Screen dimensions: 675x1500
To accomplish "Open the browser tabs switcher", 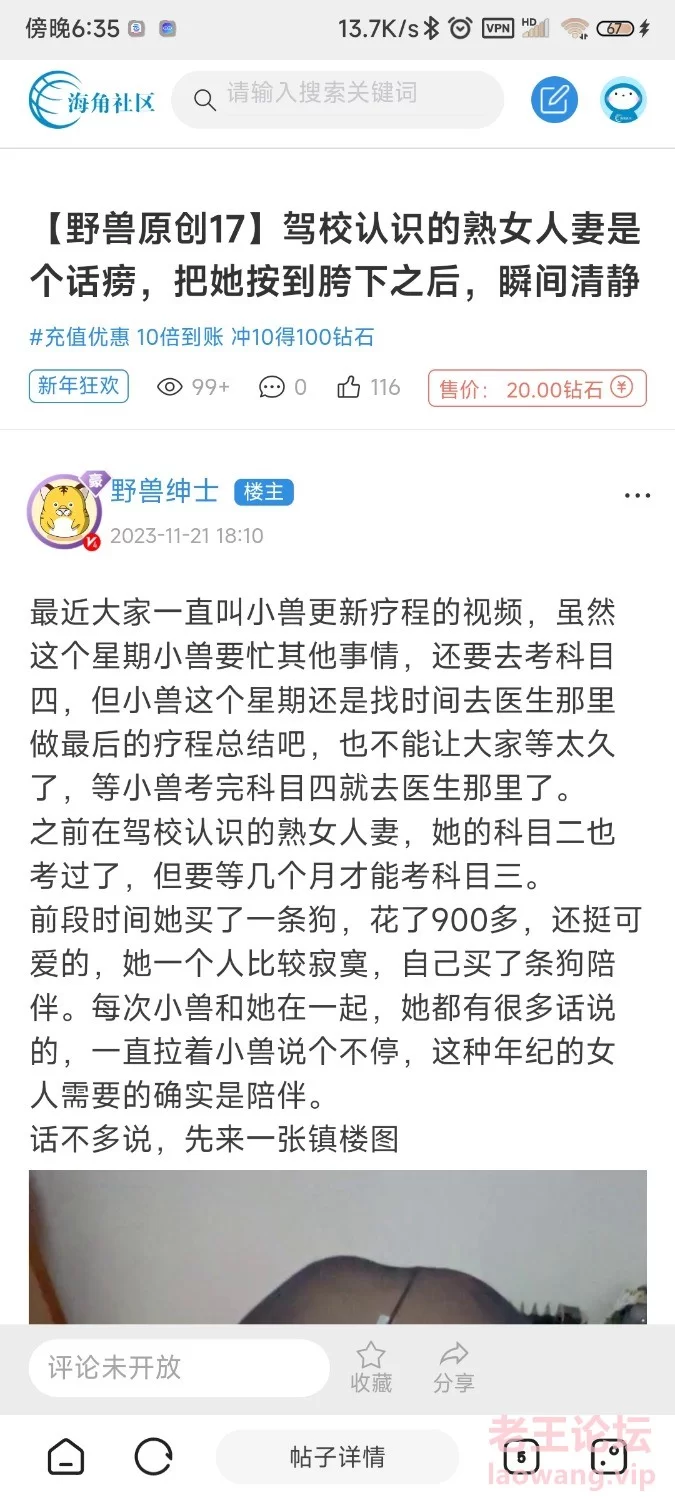I will click(x=520, y=1456).
